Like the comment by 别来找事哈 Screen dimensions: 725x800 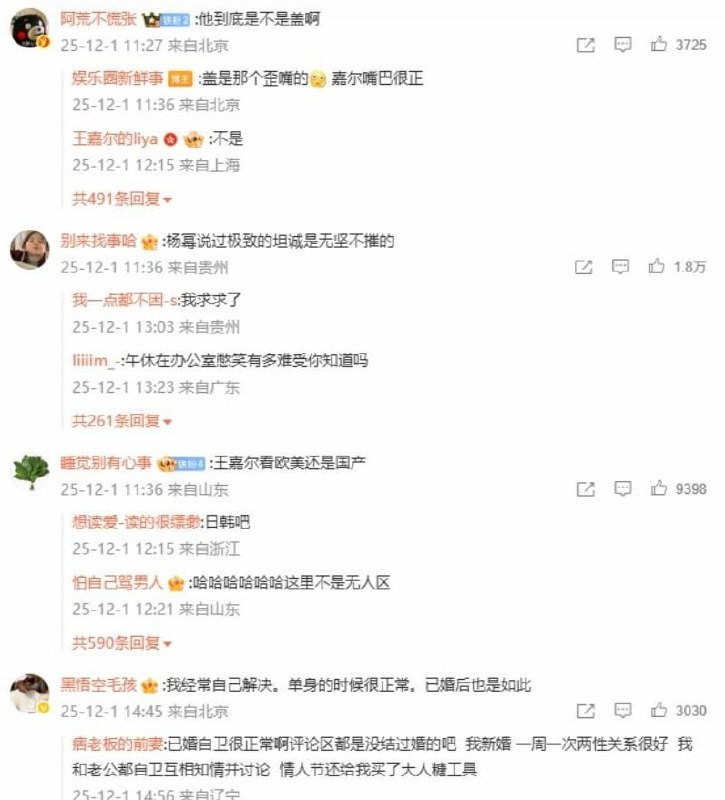coord(657,267)
